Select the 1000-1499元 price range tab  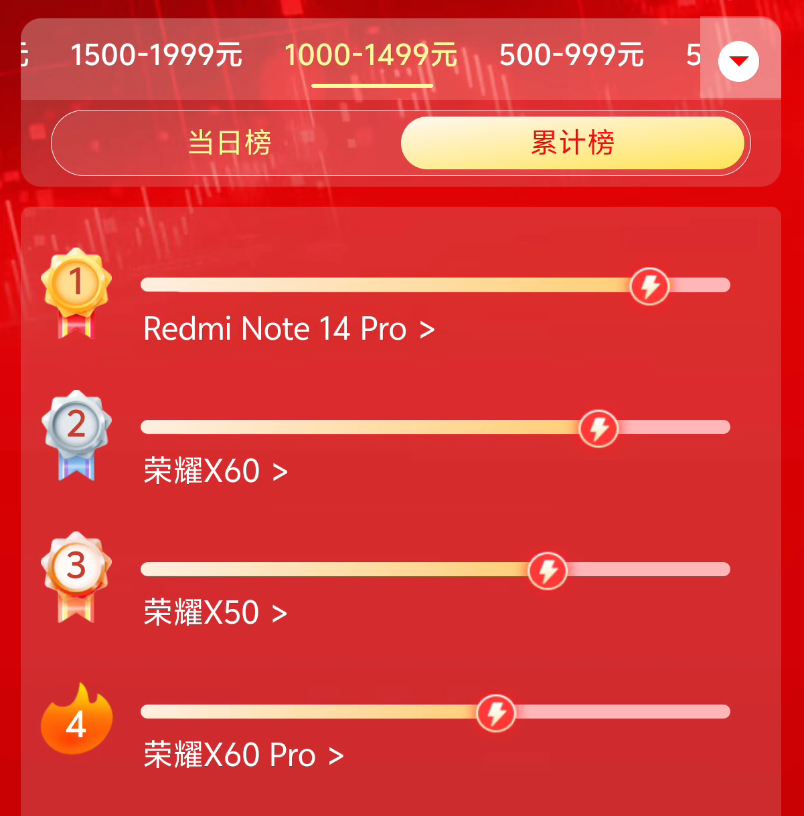370,56
